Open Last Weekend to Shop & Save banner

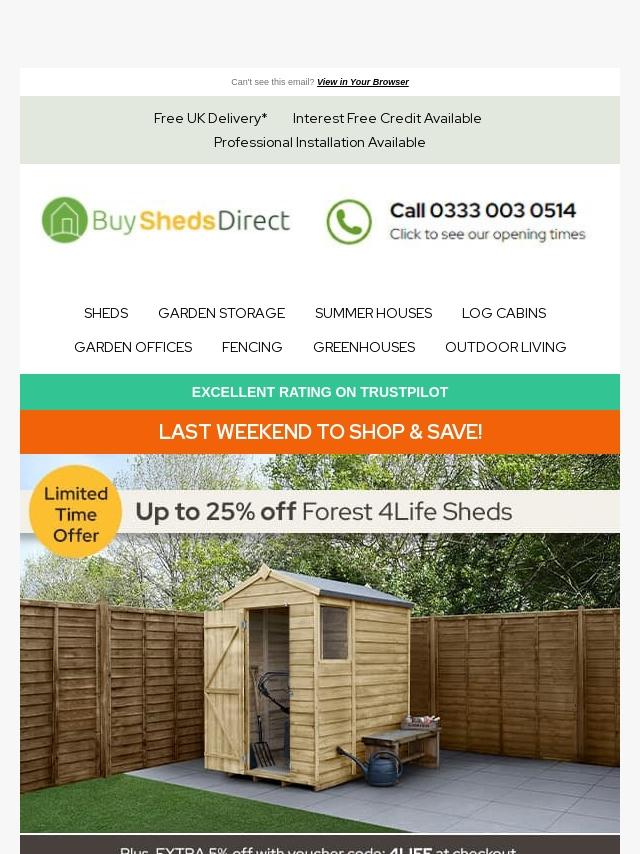point(320,432)
